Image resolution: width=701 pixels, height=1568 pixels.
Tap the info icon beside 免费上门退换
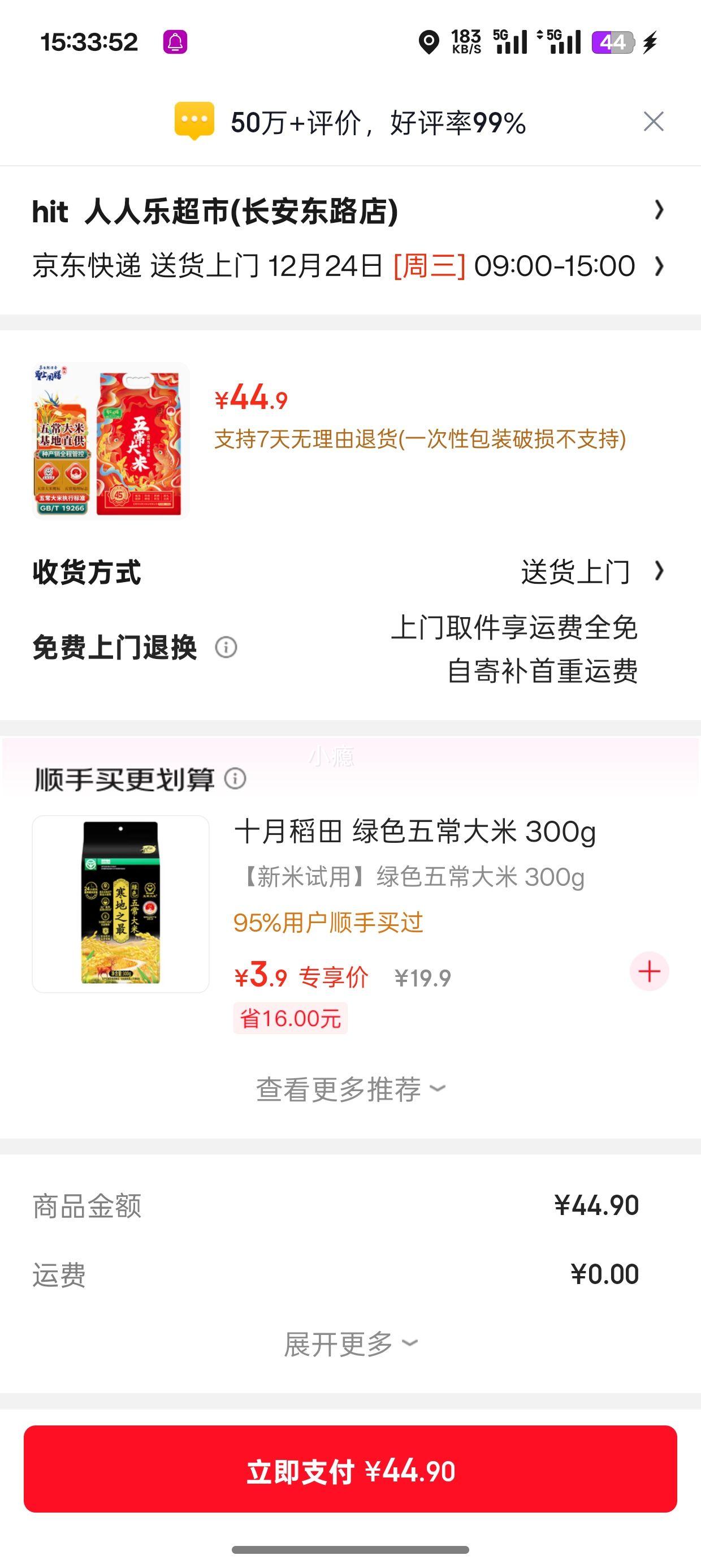(x=226, y=647)
